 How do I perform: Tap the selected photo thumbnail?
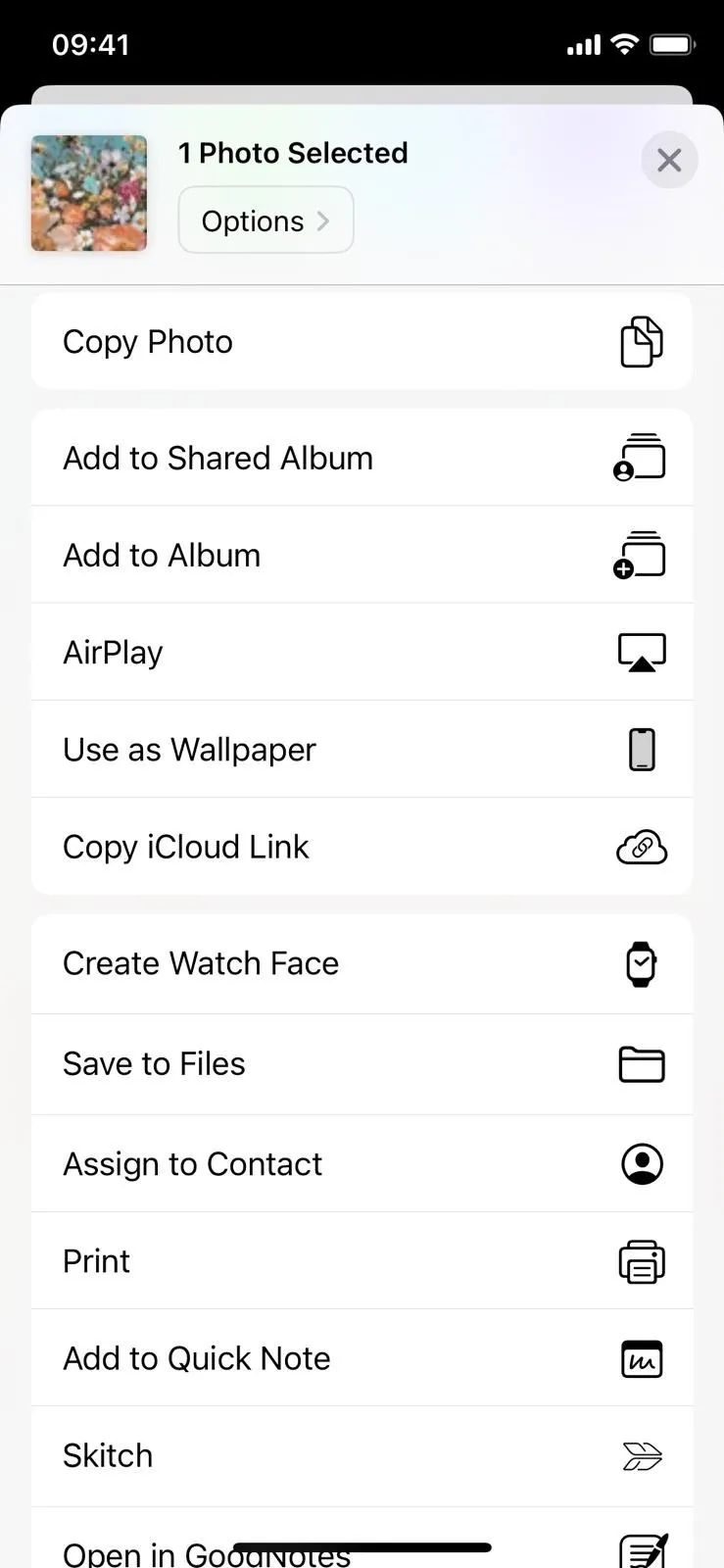pyautogui.click(x=89, y=193)
